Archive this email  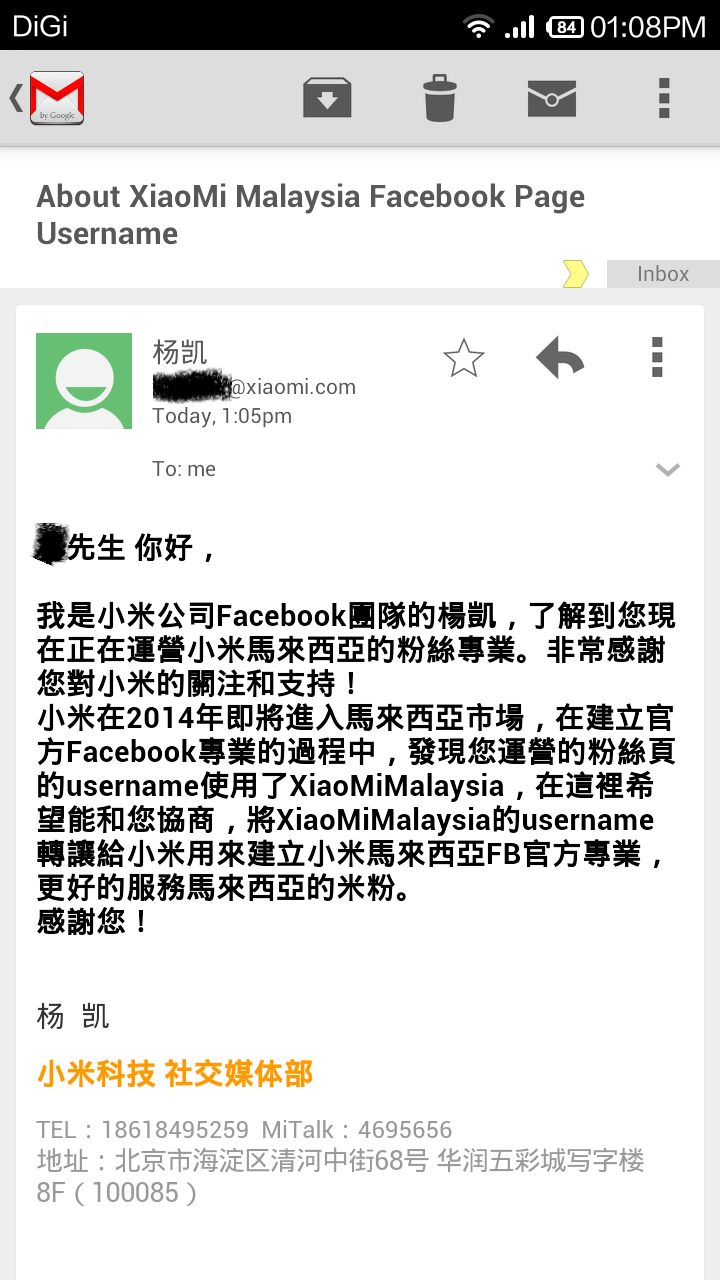click(x=327, y=98)
